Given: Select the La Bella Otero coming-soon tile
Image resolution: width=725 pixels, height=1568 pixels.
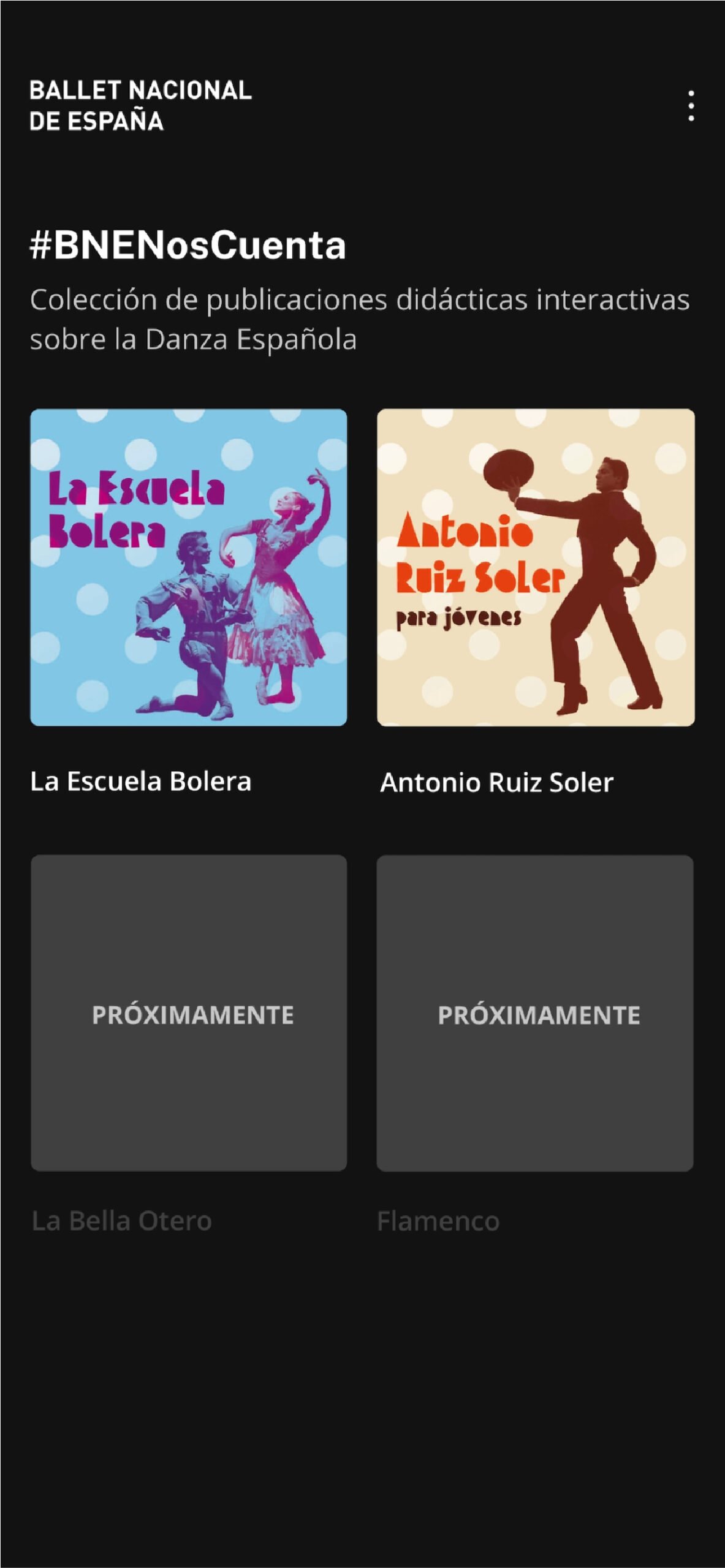Looking at the screenshot, I should coord(189,1013).
